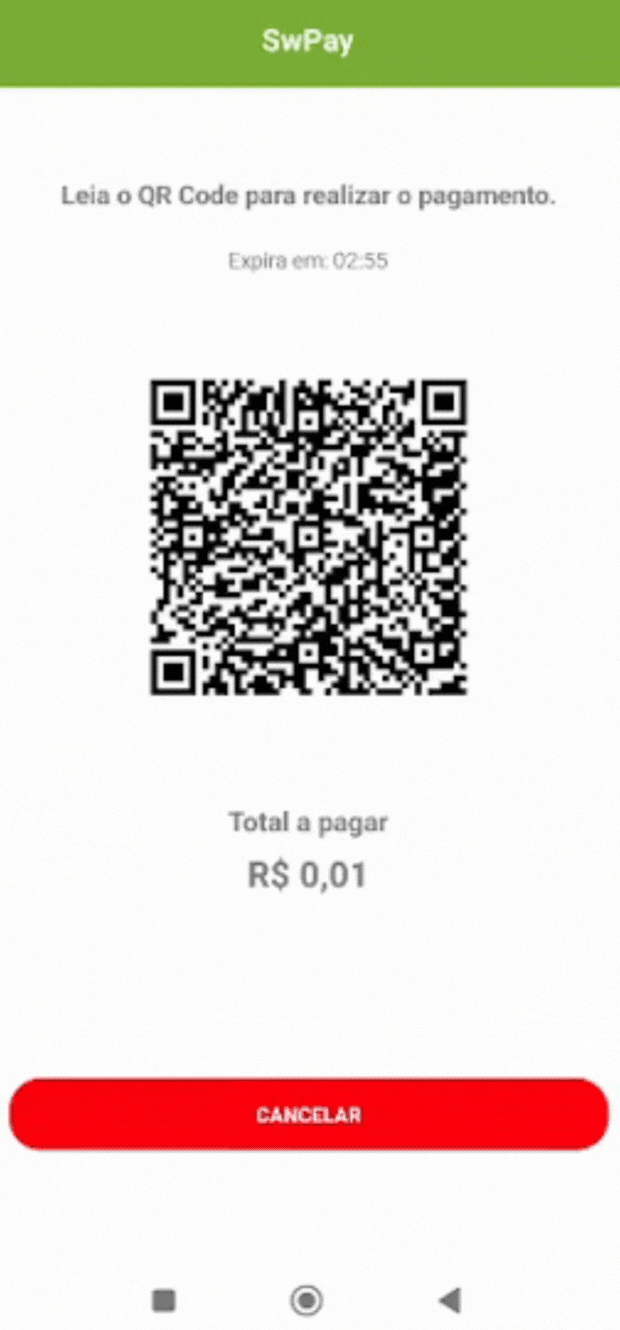Go back using the system back button
Screen dimensions: 620x1330
tap(450, 1300)
